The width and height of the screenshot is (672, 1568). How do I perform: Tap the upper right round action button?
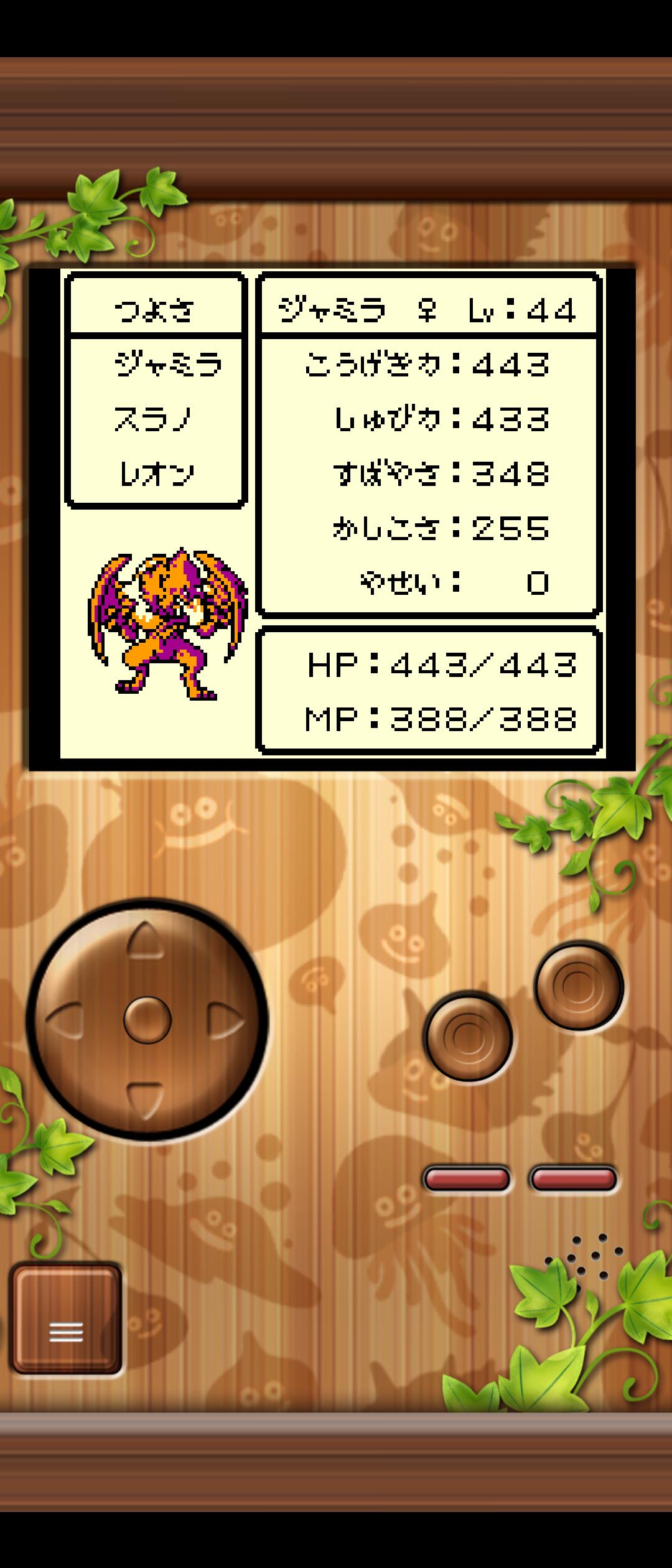[579, 986]
